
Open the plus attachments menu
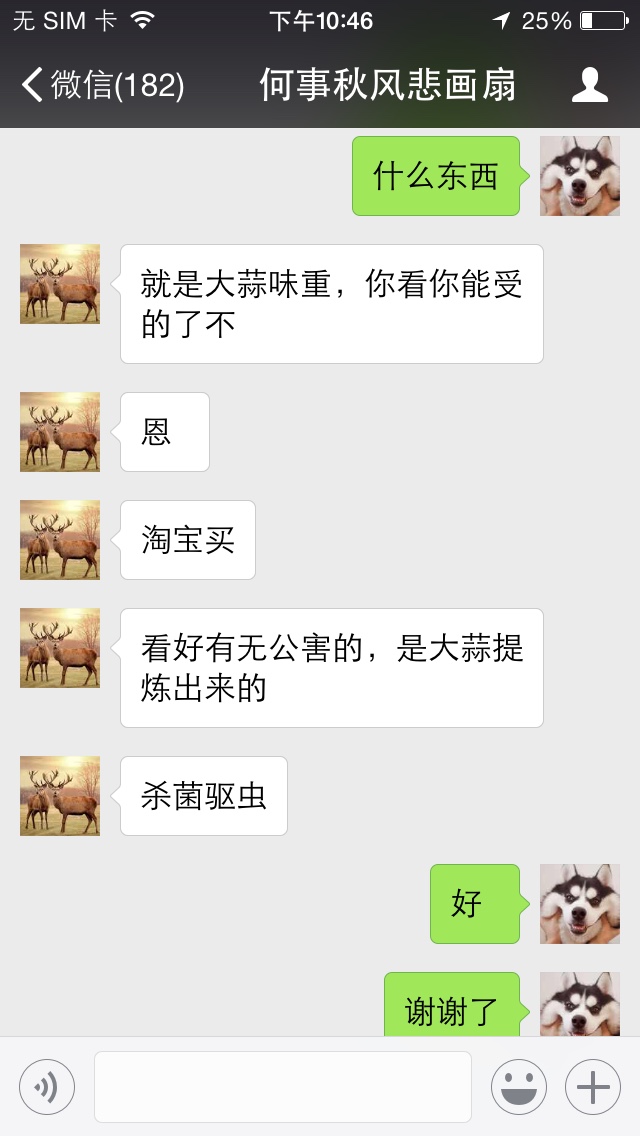[593, 1087]
